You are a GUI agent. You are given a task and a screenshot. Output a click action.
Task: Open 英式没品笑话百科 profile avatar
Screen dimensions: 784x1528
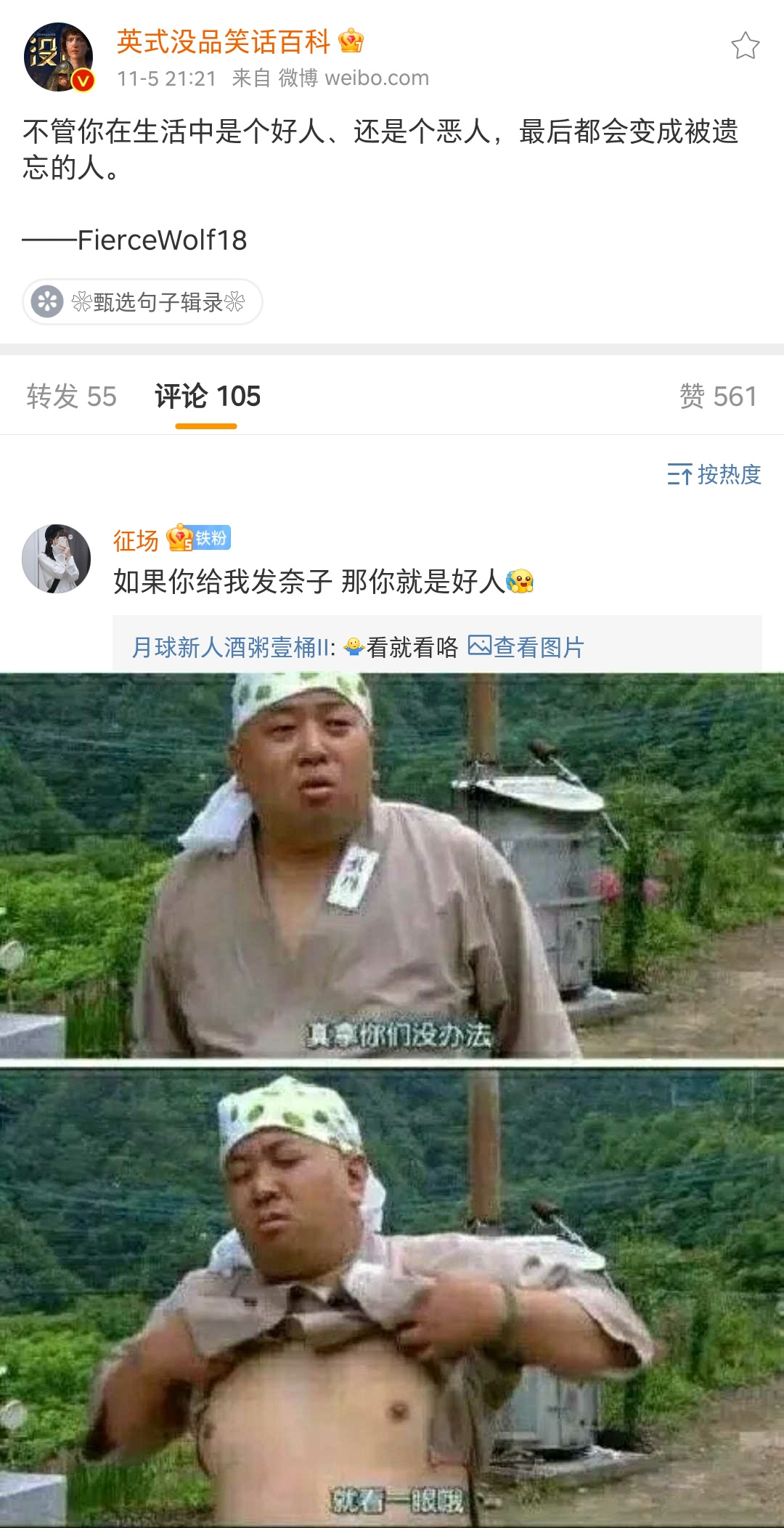58,57
